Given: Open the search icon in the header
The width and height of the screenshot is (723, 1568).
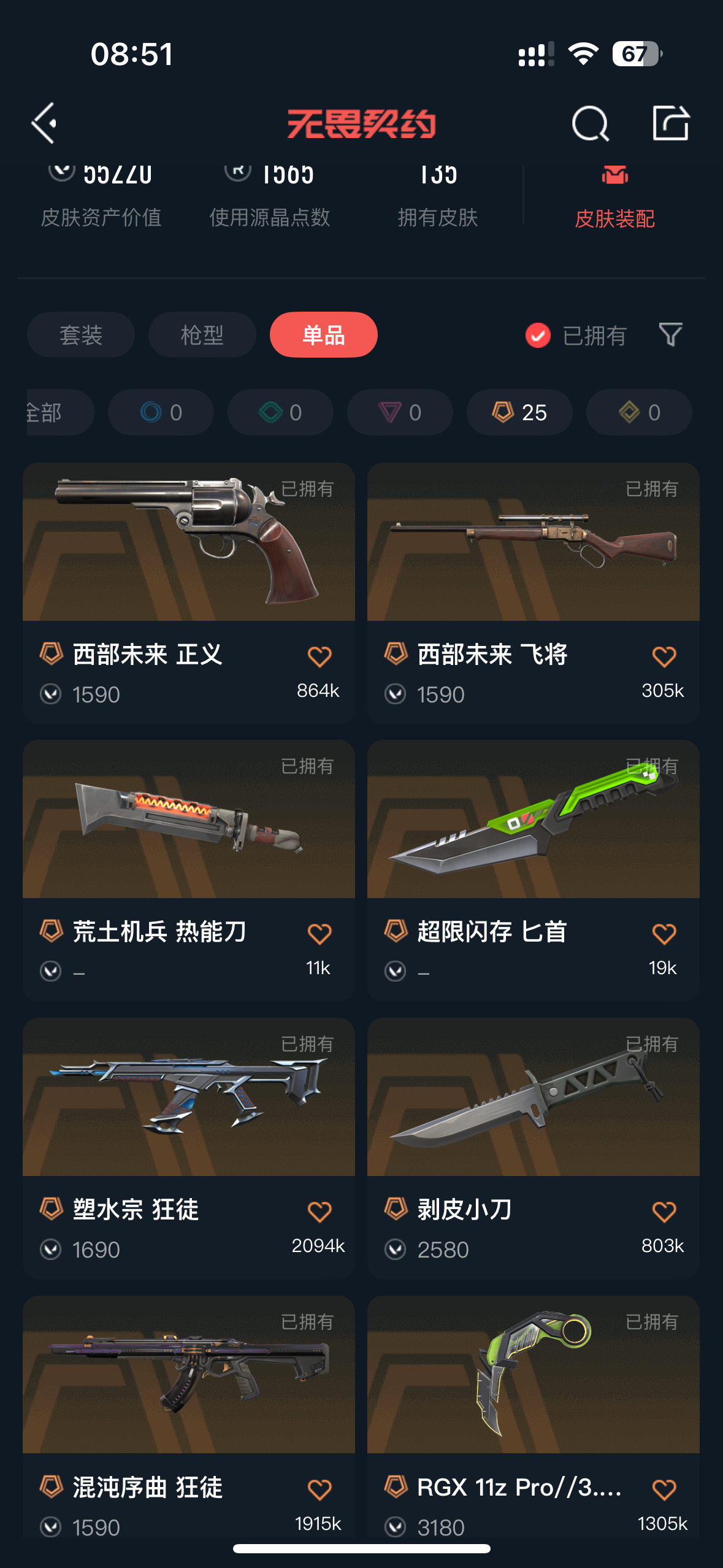Looking at the screenshot, I should click(590, 123).
